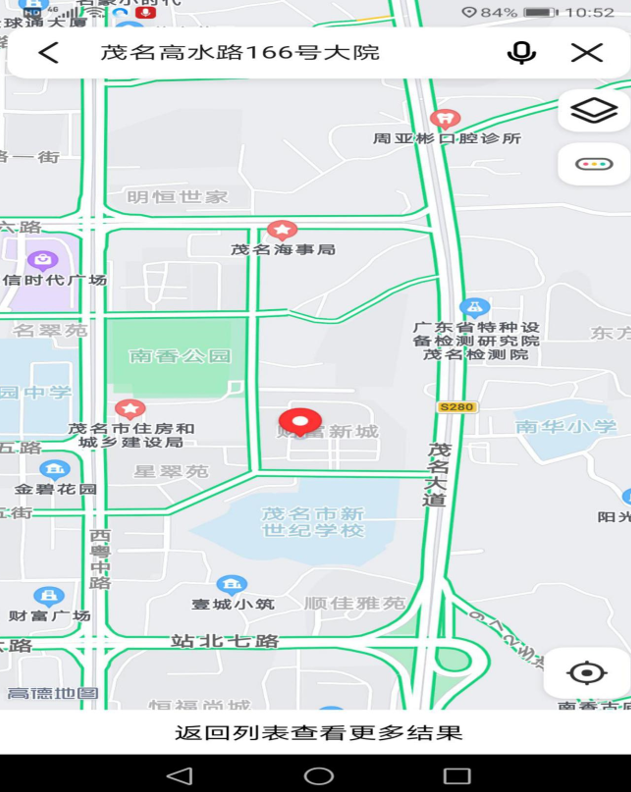This screenshot has width=631, height=792.
Task: Clear the search with the X icon
Action: point(587,53)
